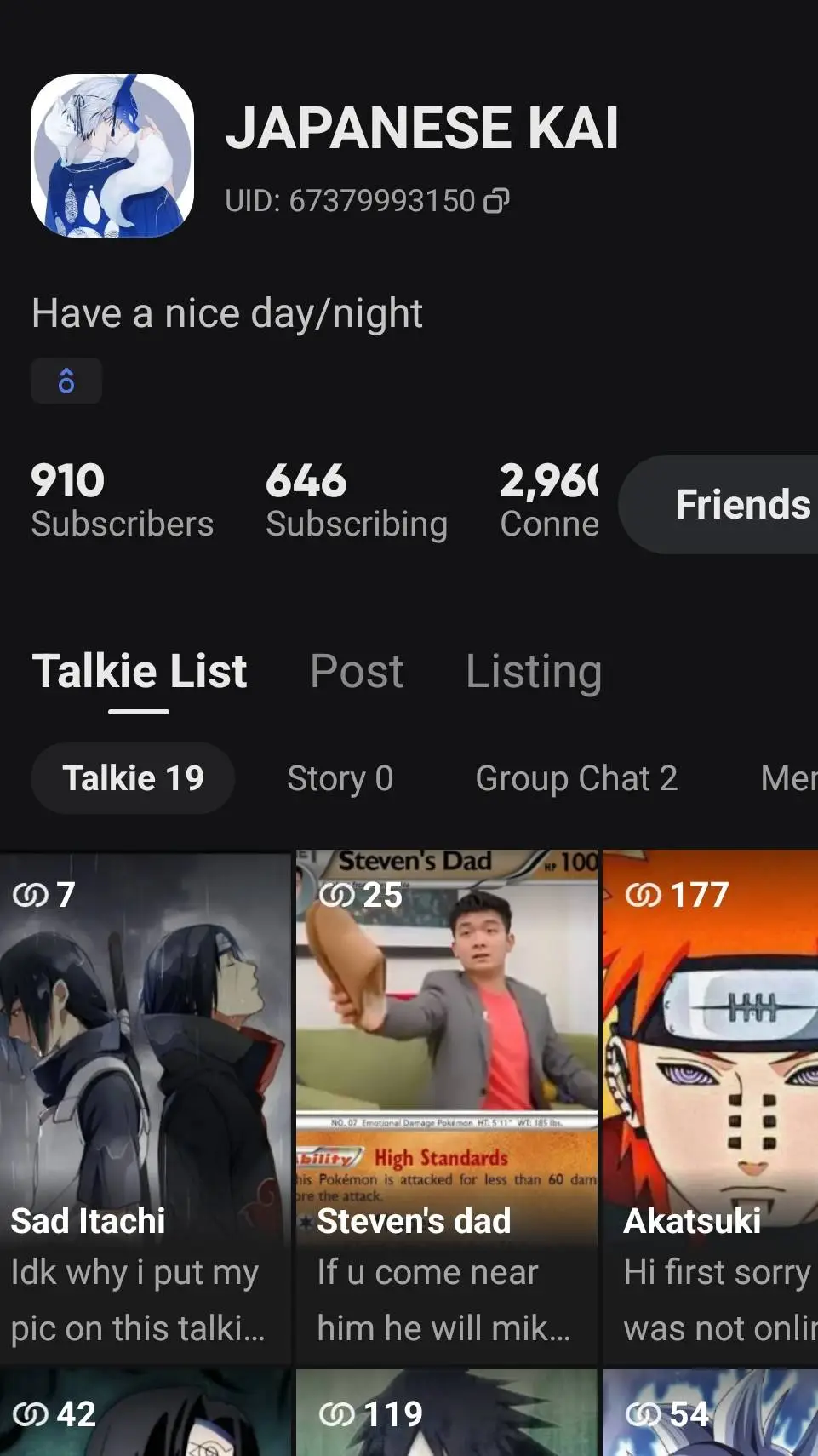The width and height of the screenshot is (818, 1456).
Task: Show the Story 0 section
Action: [x=340, y=778]
